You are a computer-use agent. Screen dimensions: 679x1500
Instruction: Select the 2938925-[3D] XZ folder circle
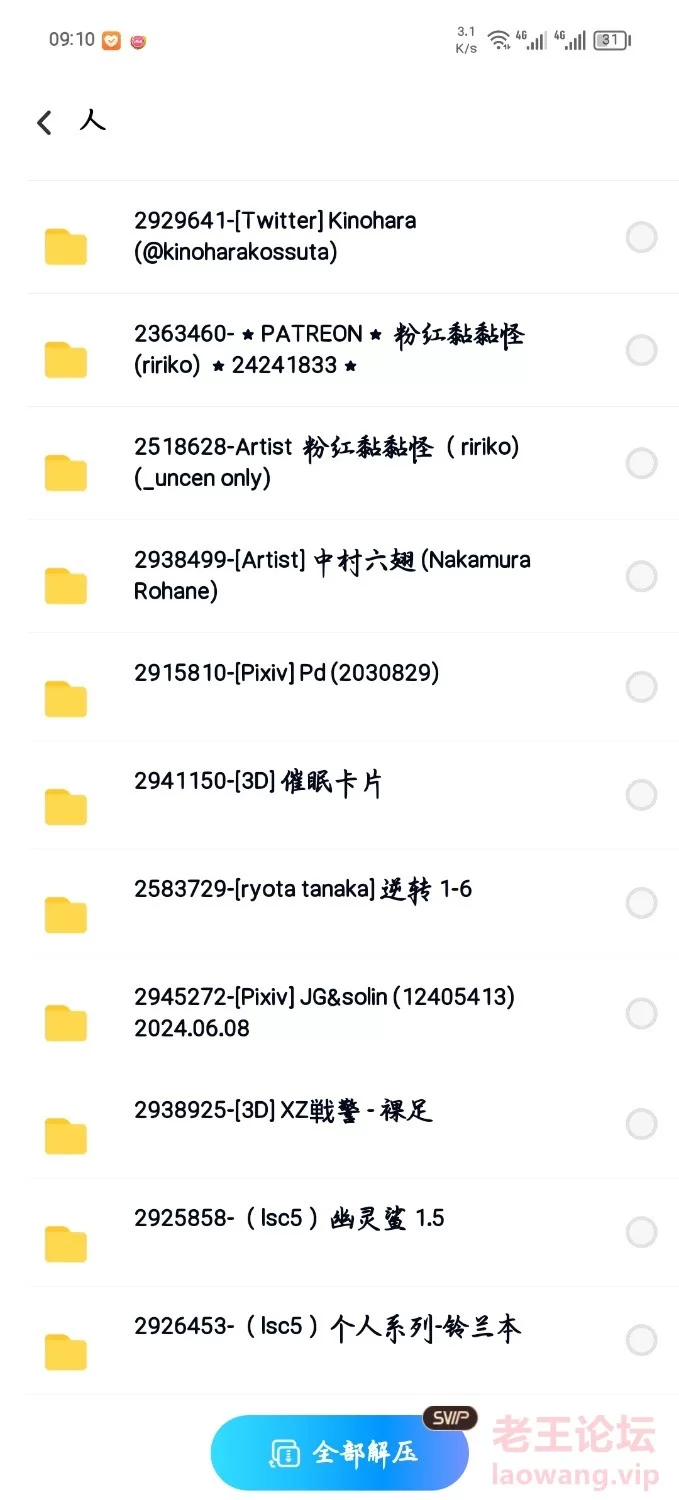tap(641, 1123)
